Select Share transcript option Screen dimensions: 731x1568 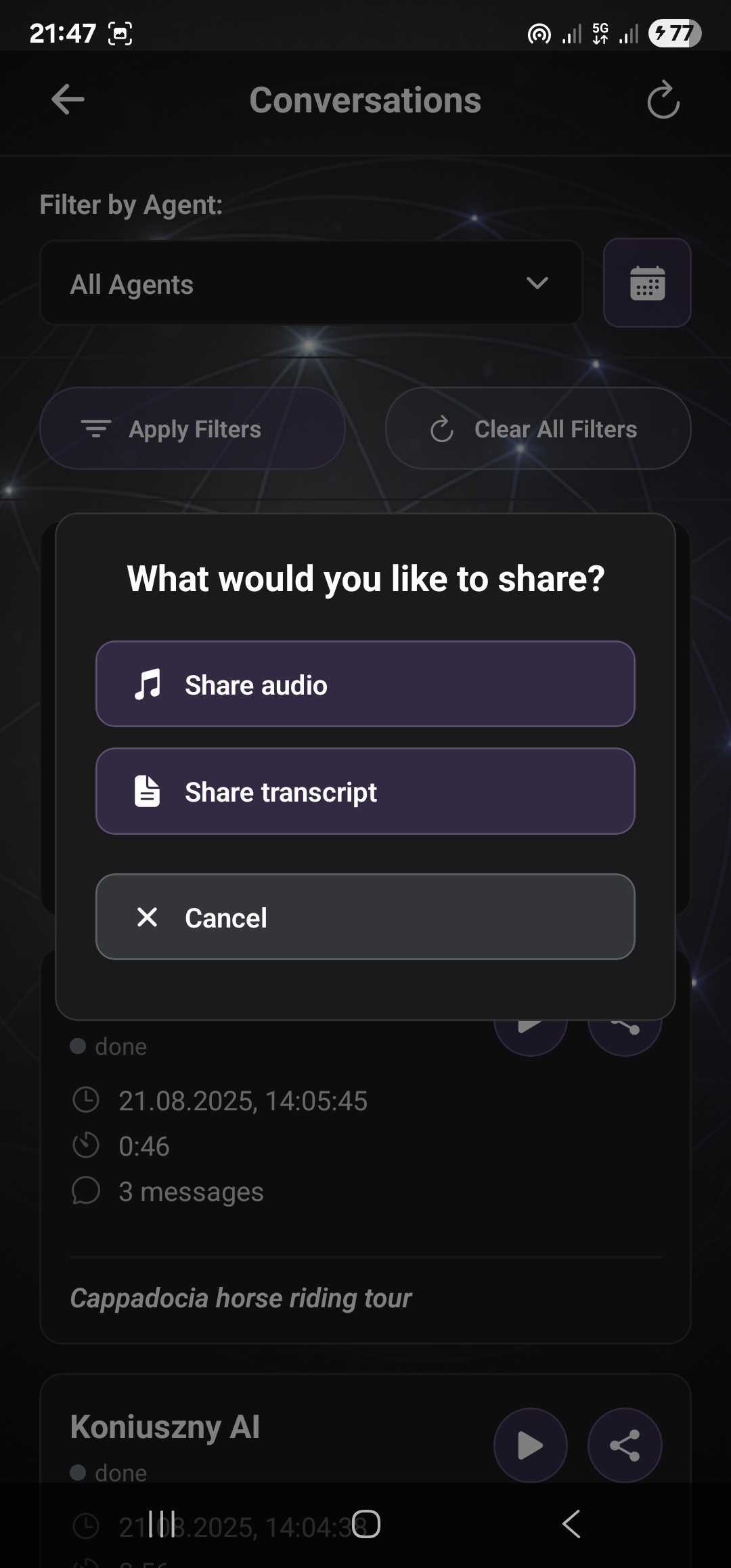[x=365, y=791]
